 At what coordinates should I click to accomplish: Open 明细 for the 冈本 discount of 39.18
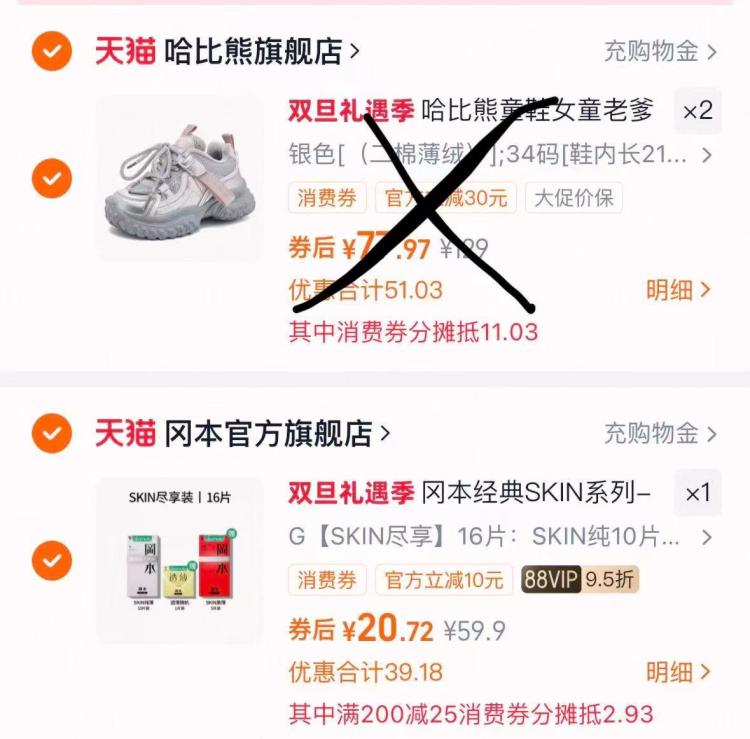click(x=677, y=671)
